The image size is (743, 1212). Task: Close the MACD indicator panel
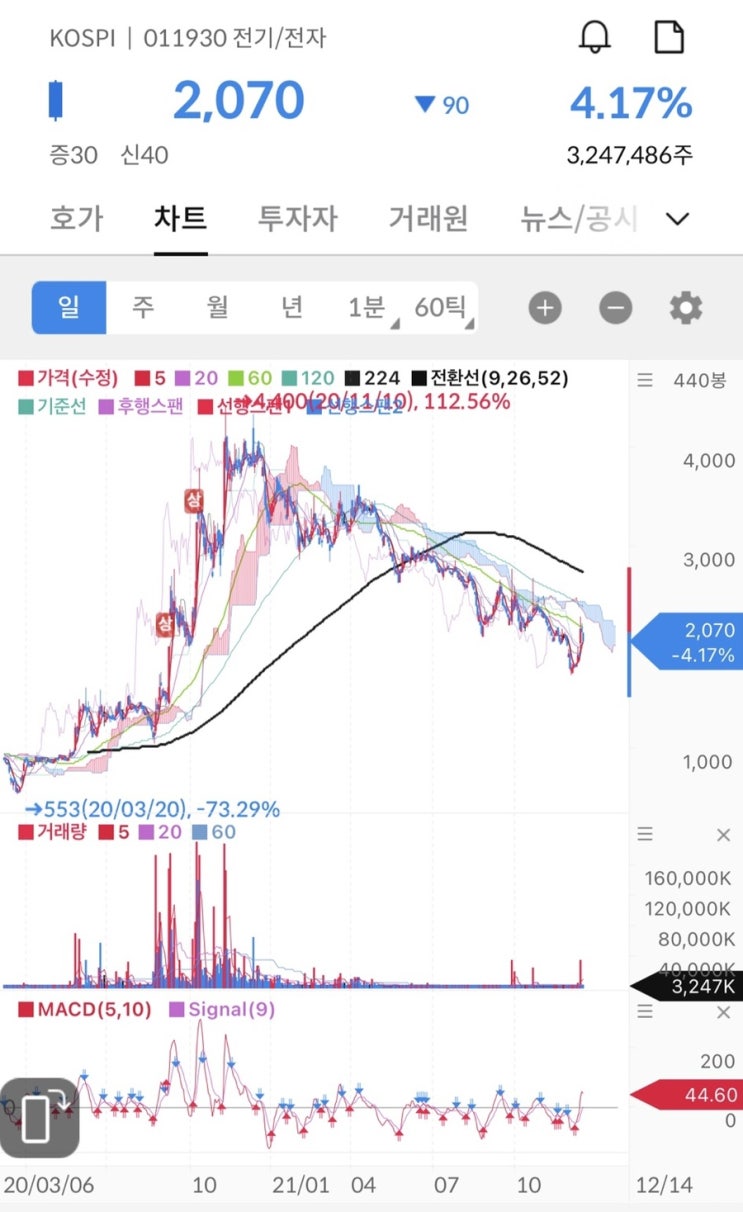tap(723, 1012)
